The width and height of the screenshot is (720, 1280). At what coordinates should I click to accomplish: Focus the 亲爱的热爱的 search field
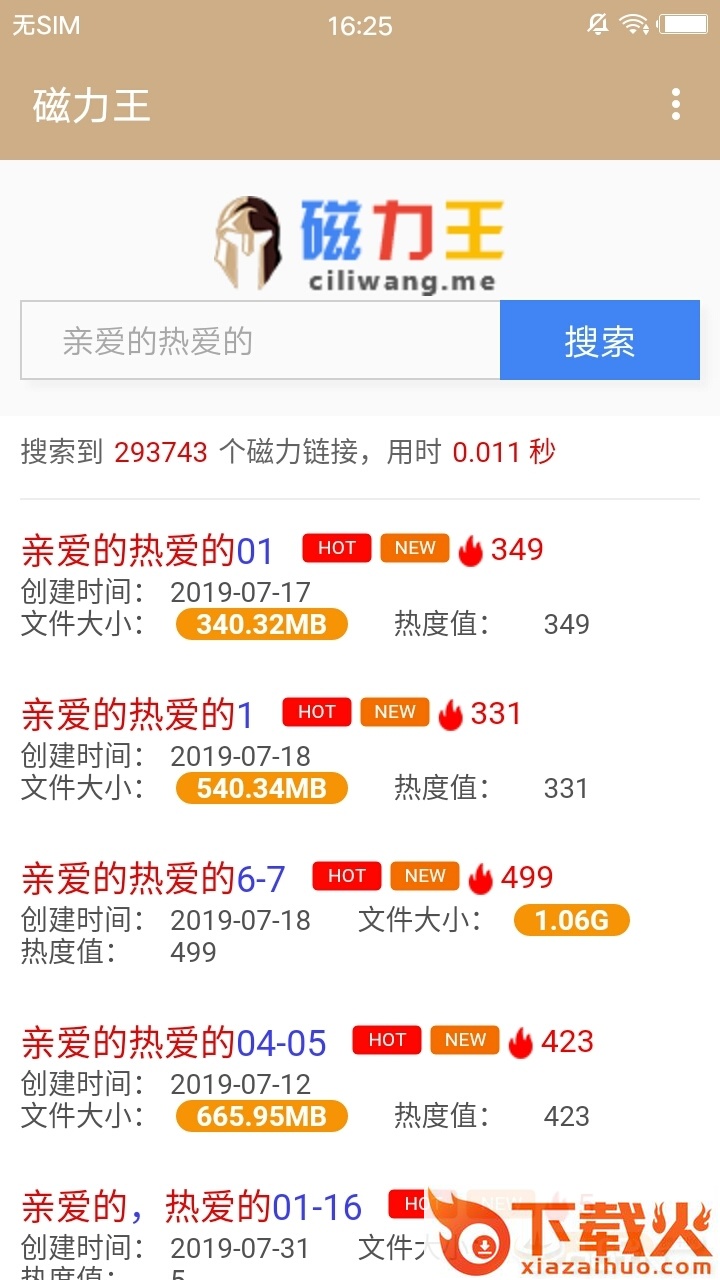(260, 341)
